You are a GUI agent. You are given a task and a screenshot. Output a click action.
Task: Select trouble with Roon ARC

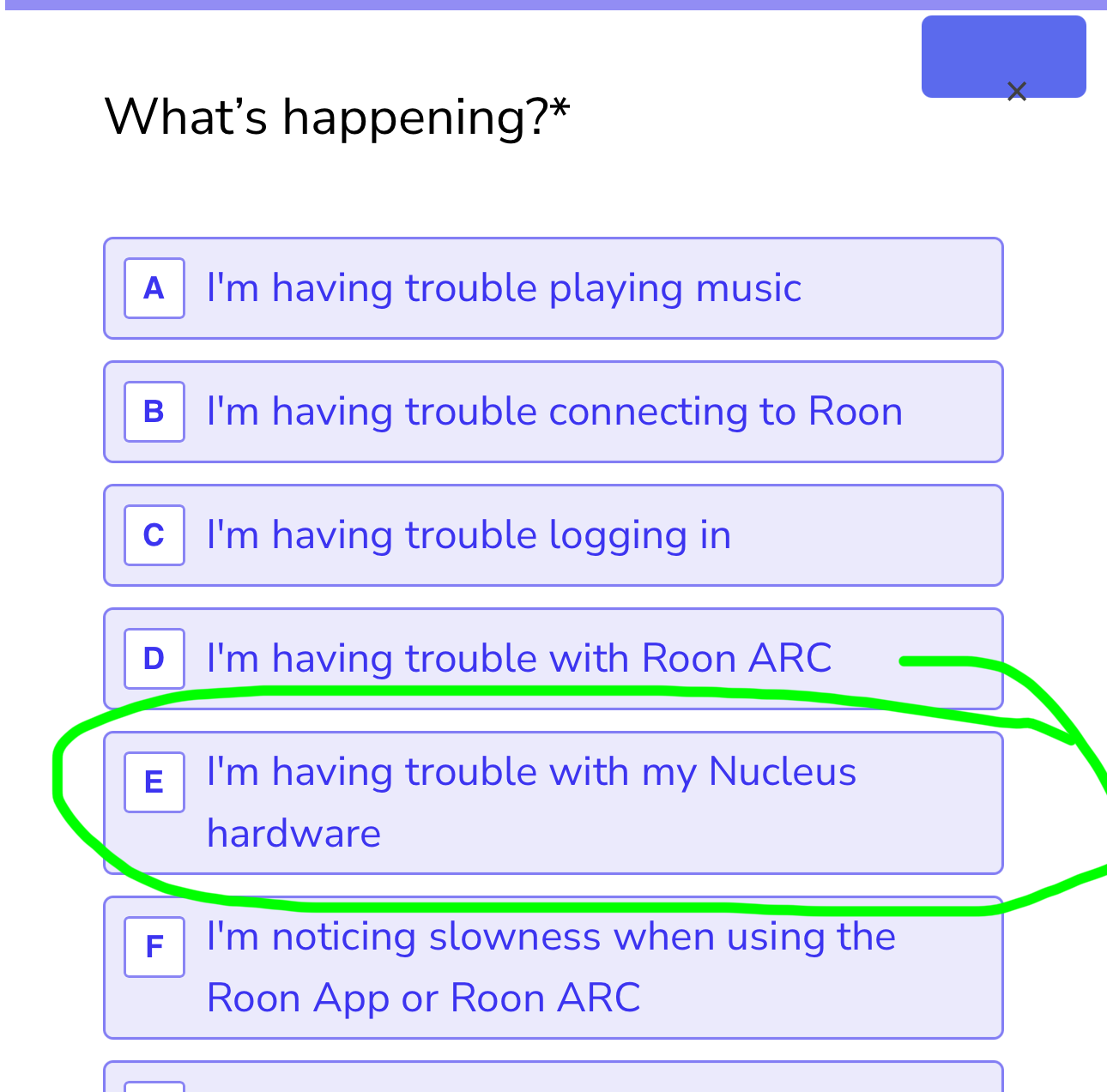(x=553, y=658)
